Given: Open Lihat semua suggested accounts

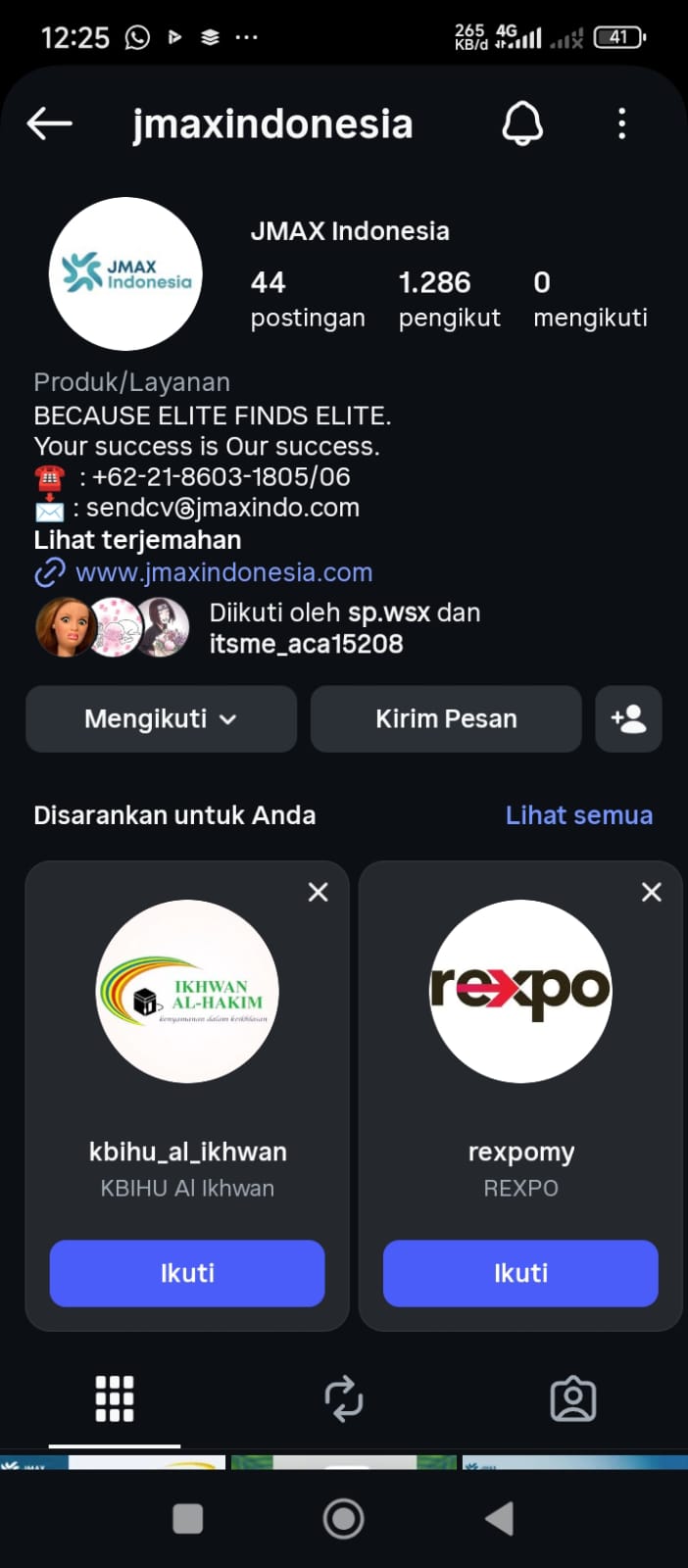Looking at the screenshot, I should pos(578,815).
